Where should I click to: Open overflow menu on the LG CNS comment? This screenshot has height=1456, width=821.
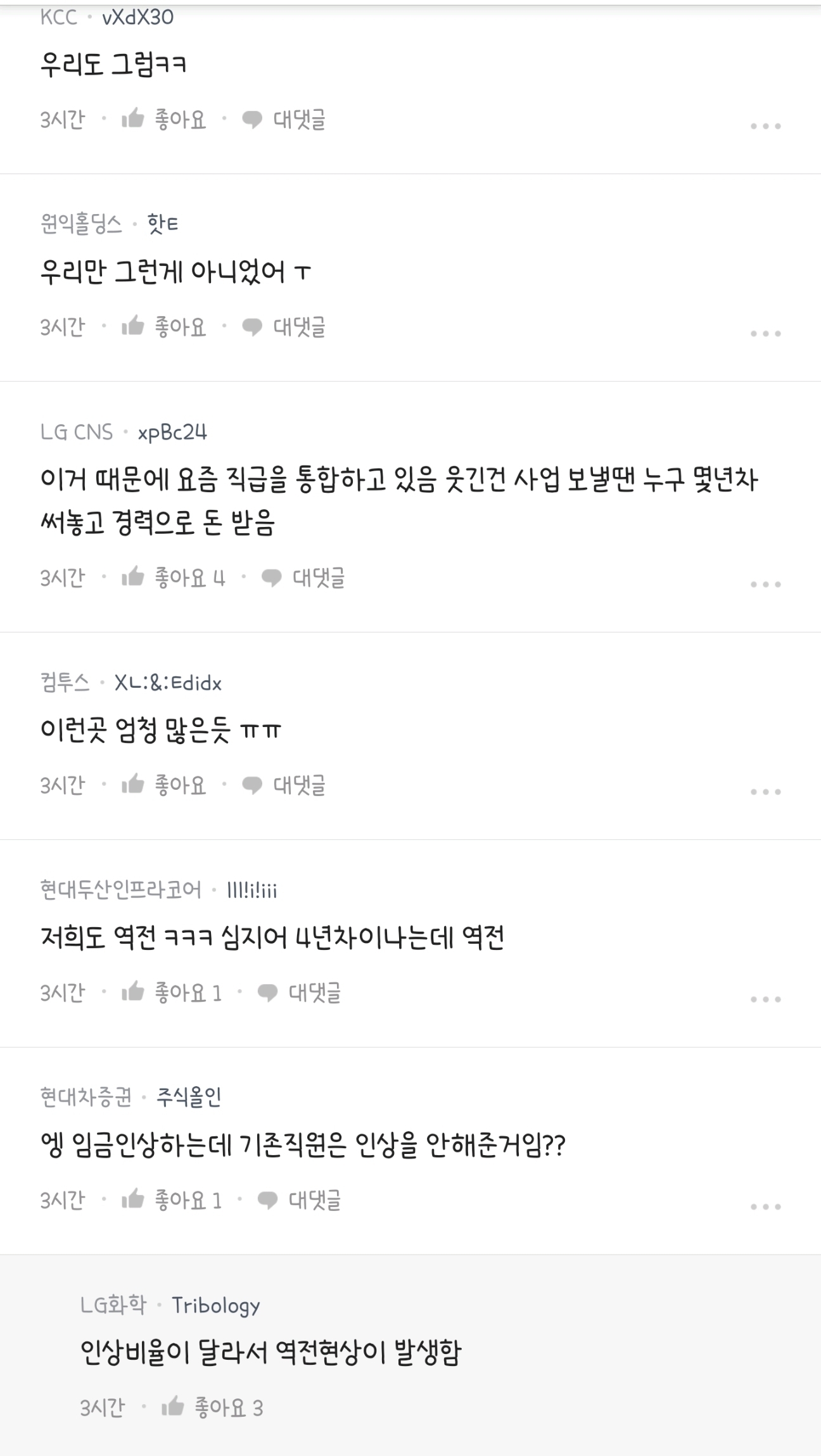(x=765, y=584)
